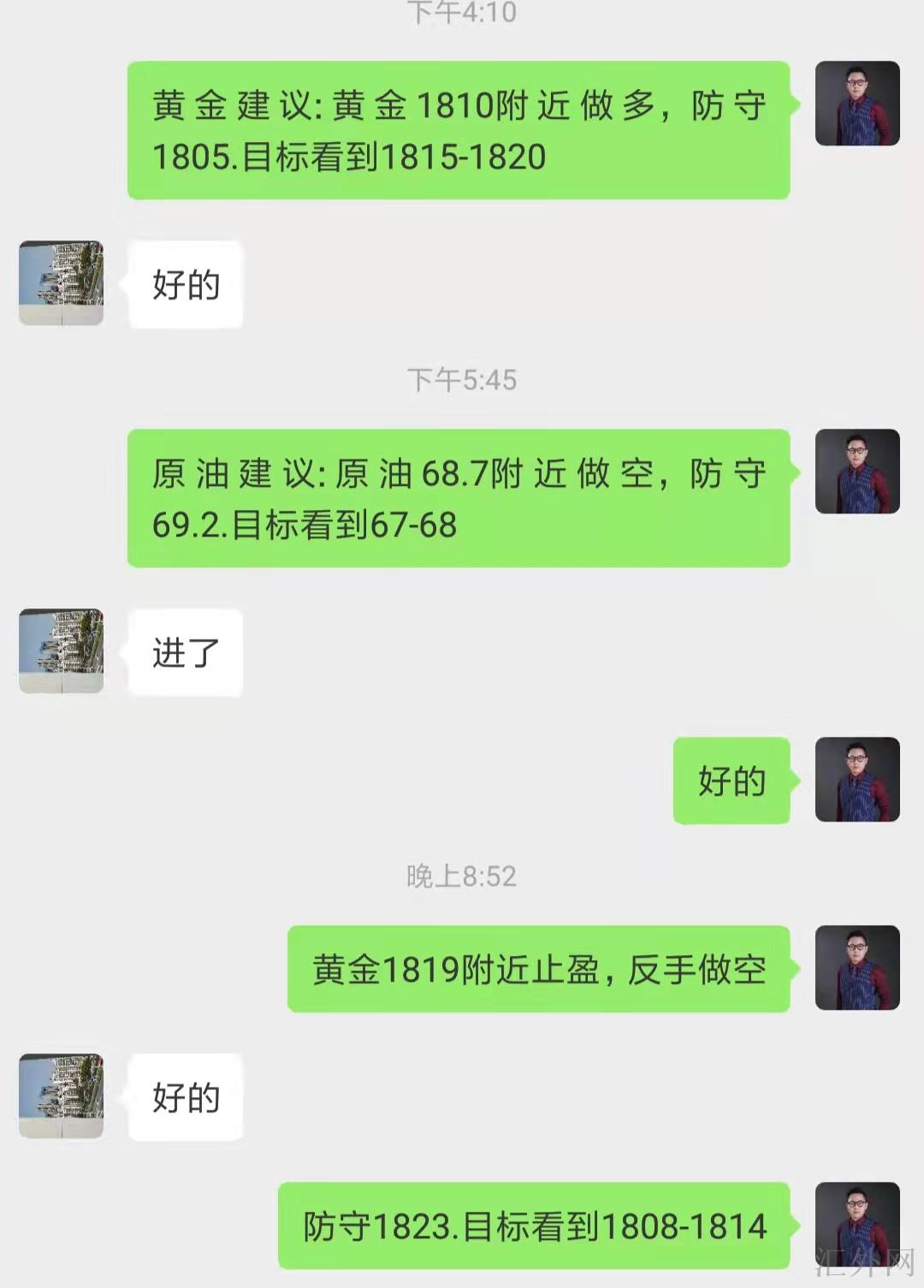The height and width of the screenshot is (1288, 924).
Task: Open sender's avatar beside the 黄金建议 message
Action: pos(856,104)
